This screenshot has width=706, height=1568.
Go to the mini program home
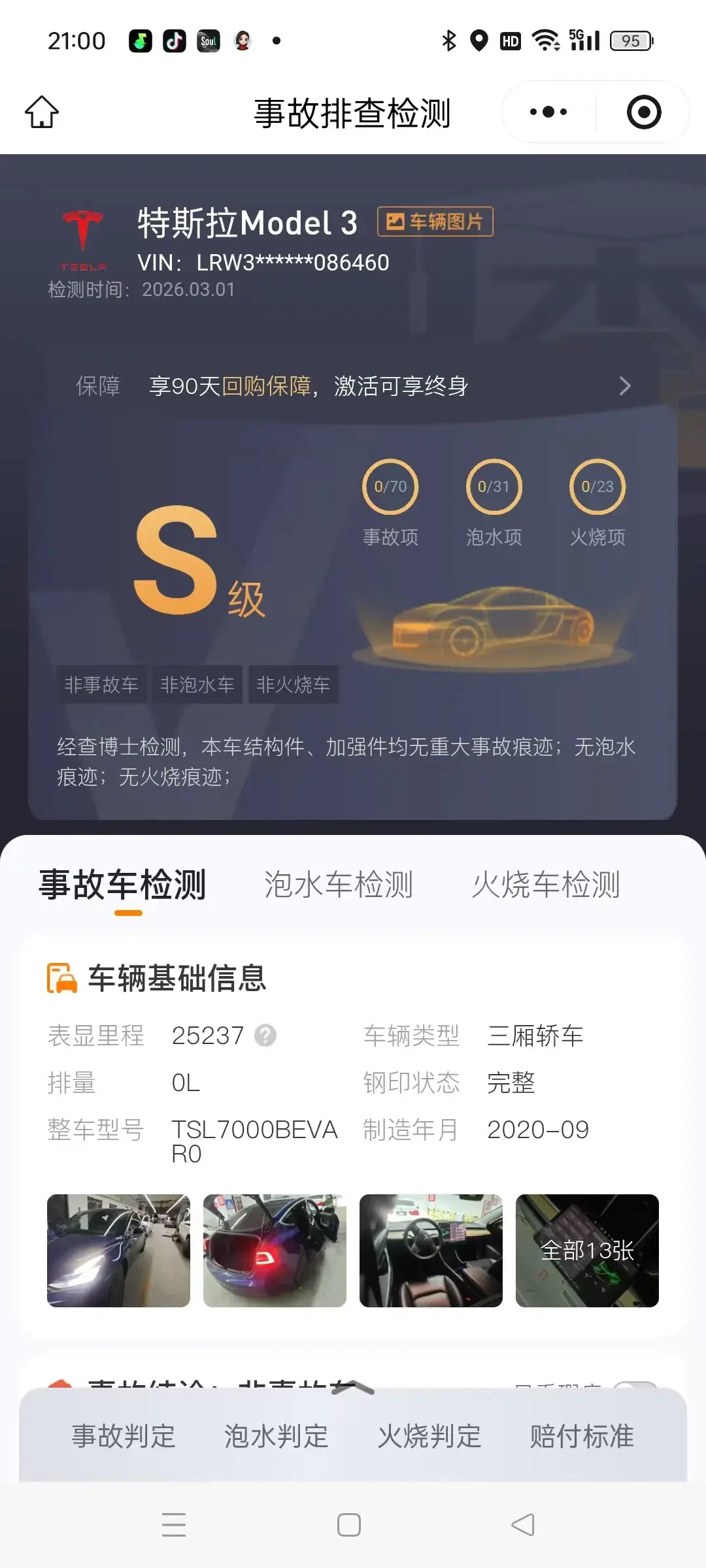[42, 112]
